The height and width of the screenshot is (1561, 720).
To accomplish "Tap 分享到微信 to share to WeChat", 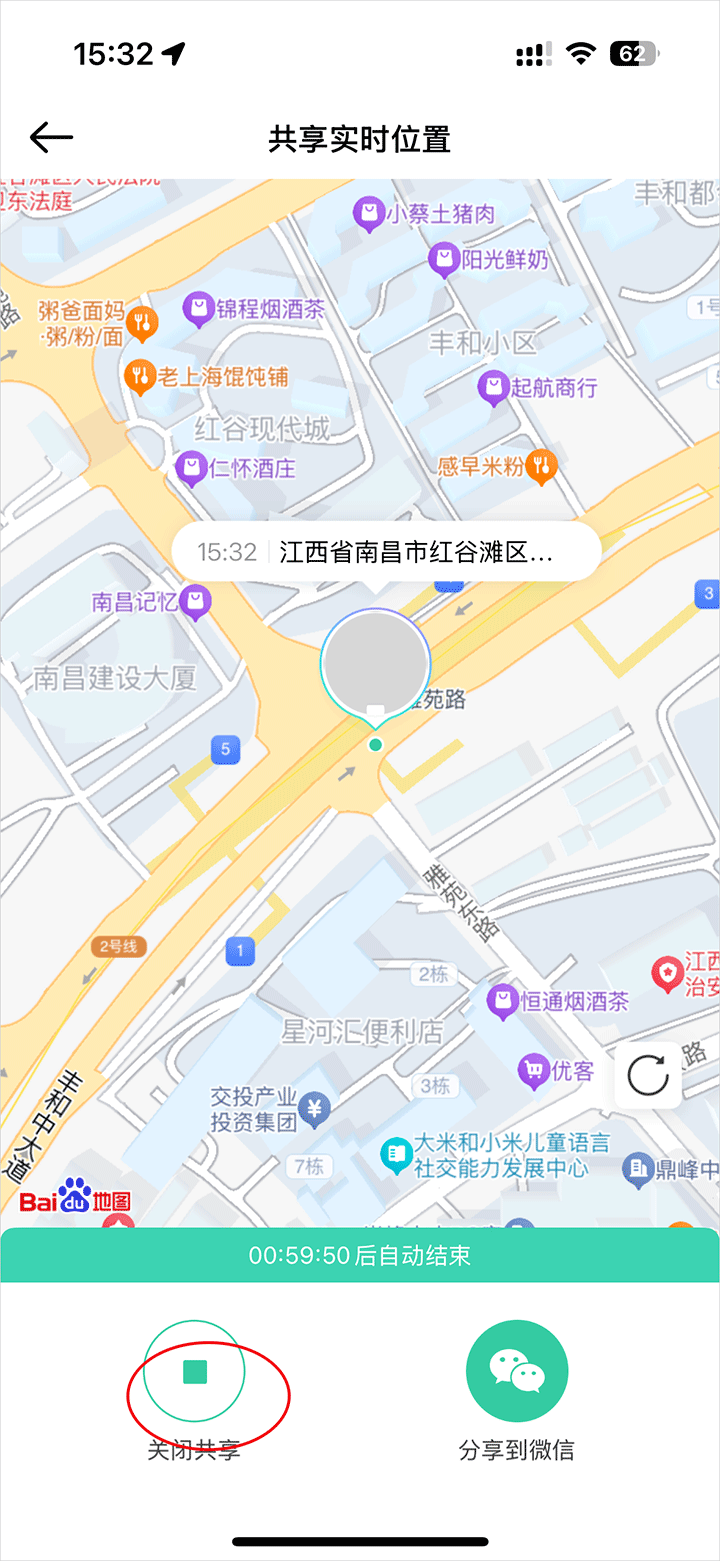I will coord(517,1371).
